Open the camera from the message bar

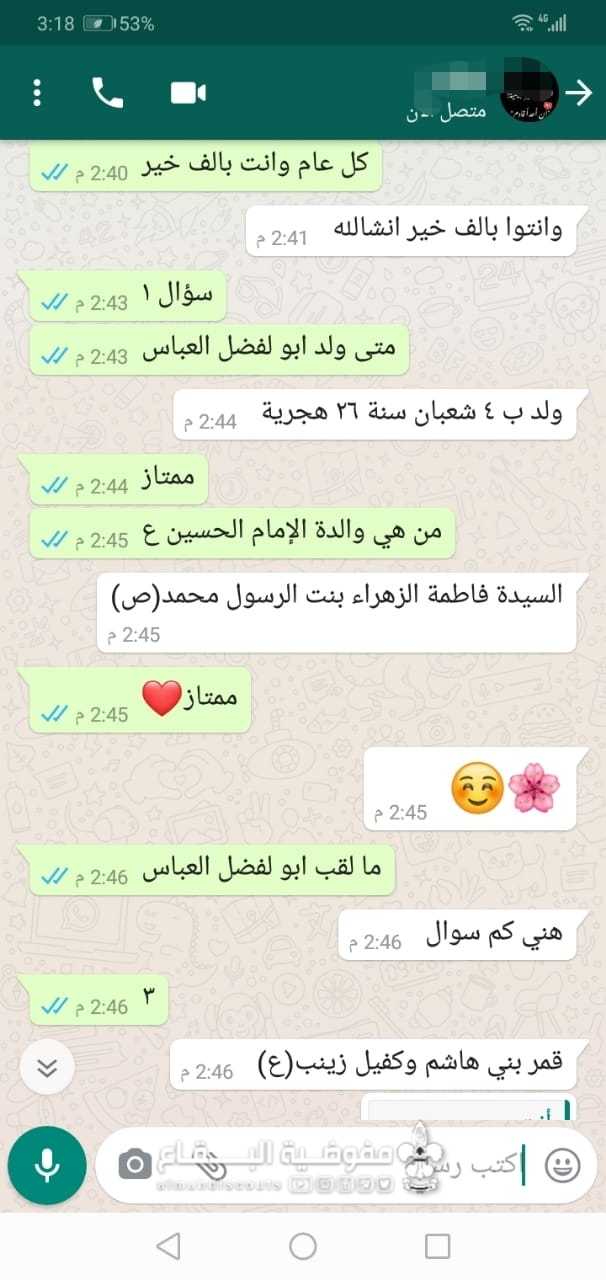click(134, 1164)
